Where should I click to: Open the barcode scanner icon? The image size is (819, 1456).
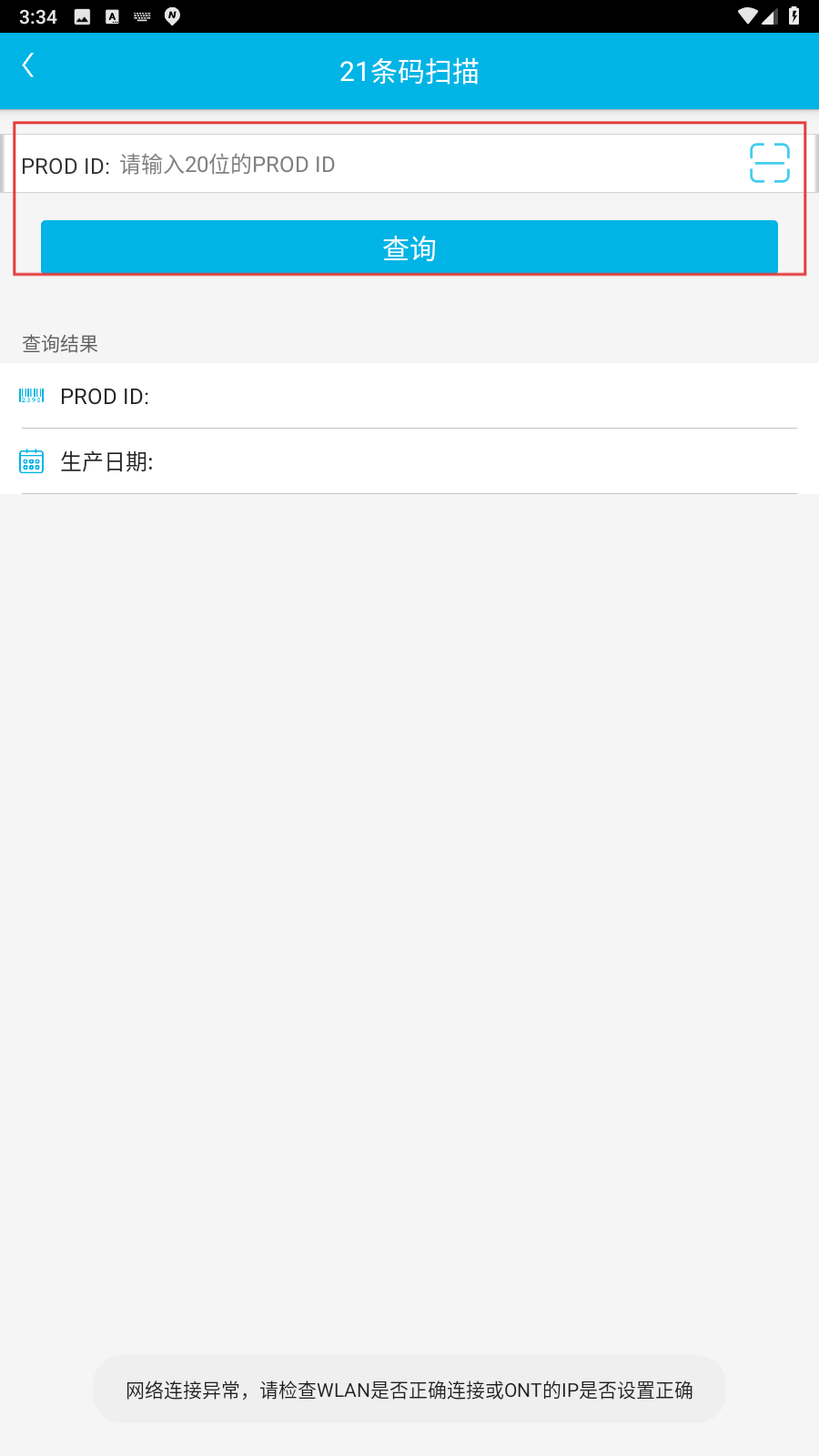point(769,164)
